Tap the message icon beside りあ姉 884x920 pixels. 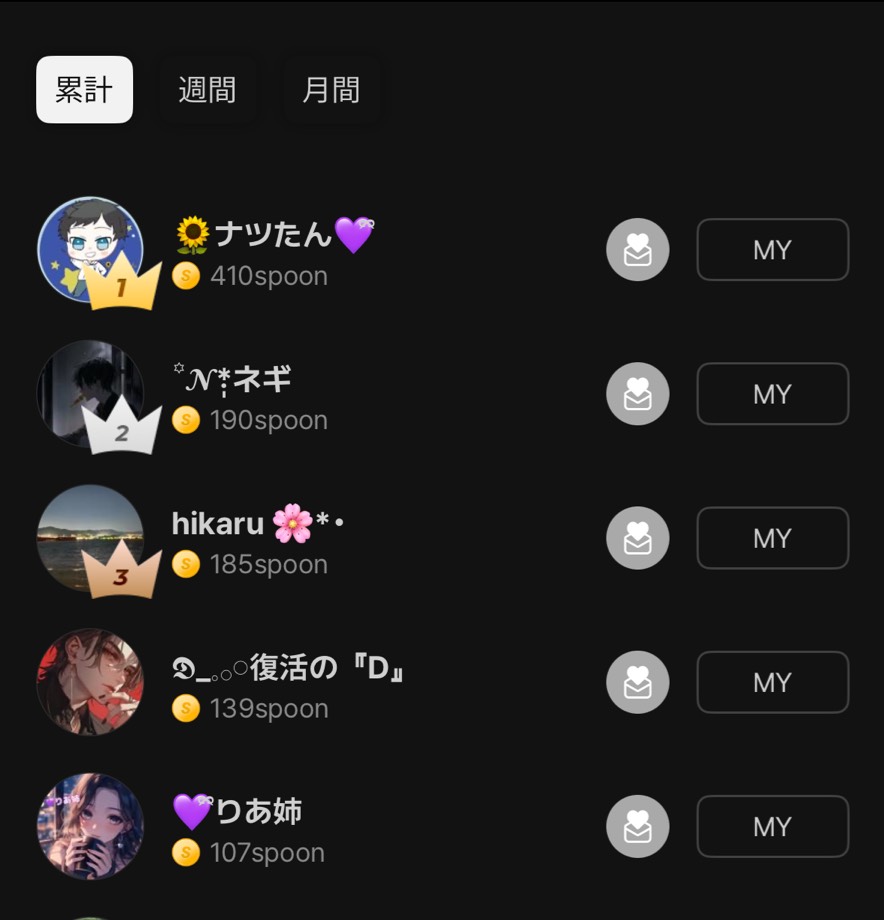coord(637,826)
